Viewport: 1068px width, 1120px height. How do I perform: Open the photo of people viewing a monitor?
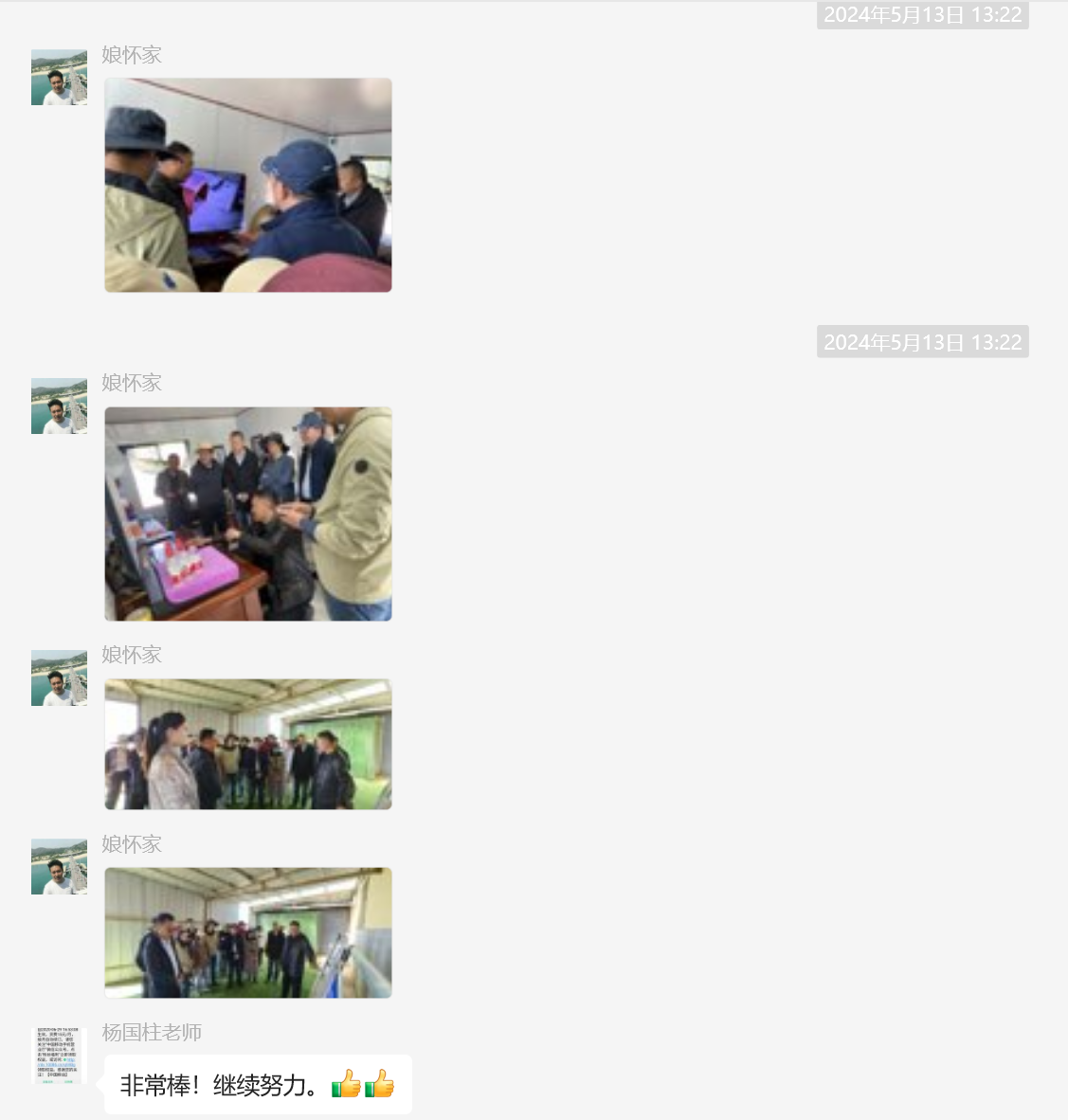(x=247, y=185)
